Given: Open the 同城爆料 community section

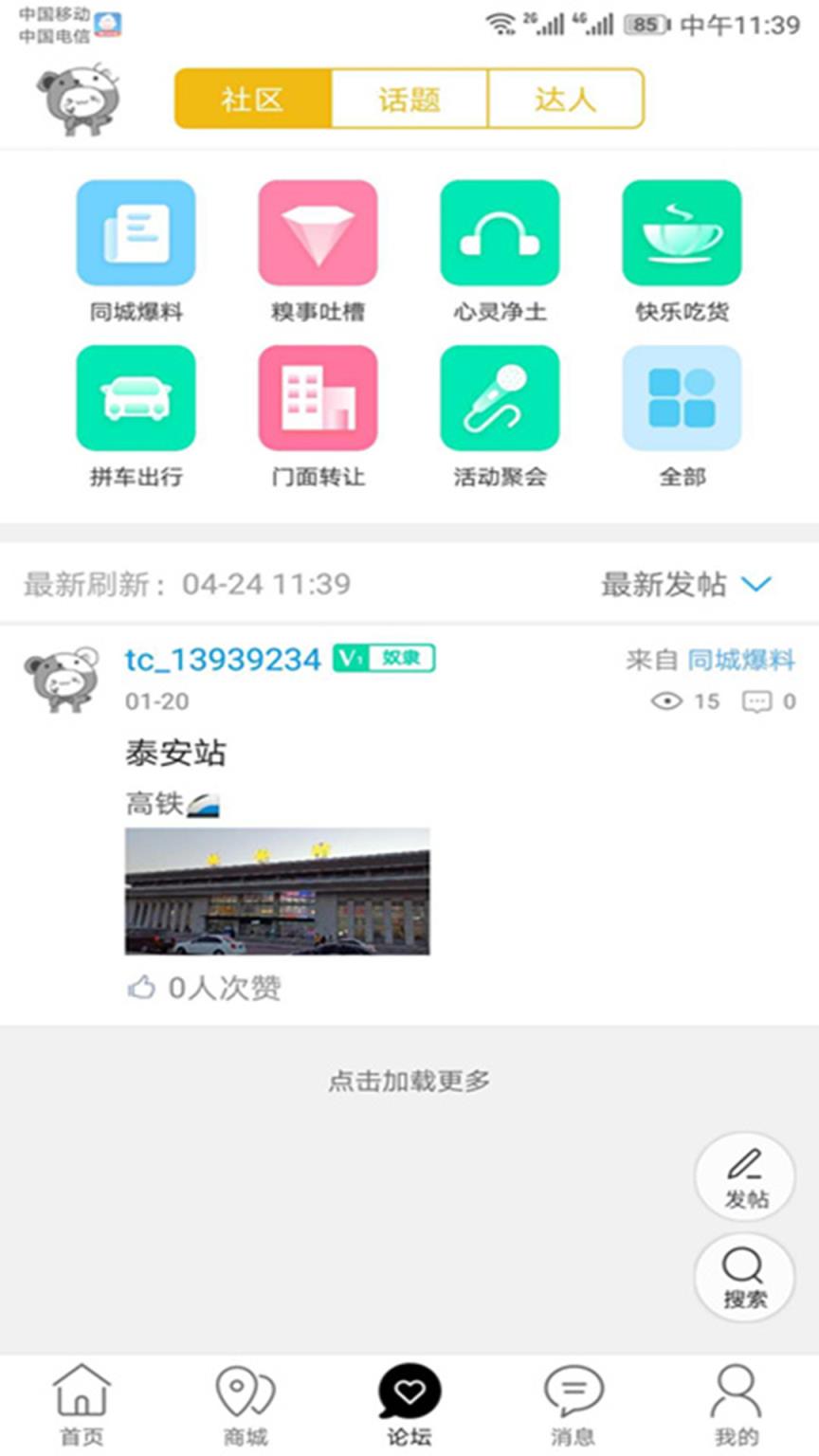Looking at the screenshot, I should click(x=136, y=232).
